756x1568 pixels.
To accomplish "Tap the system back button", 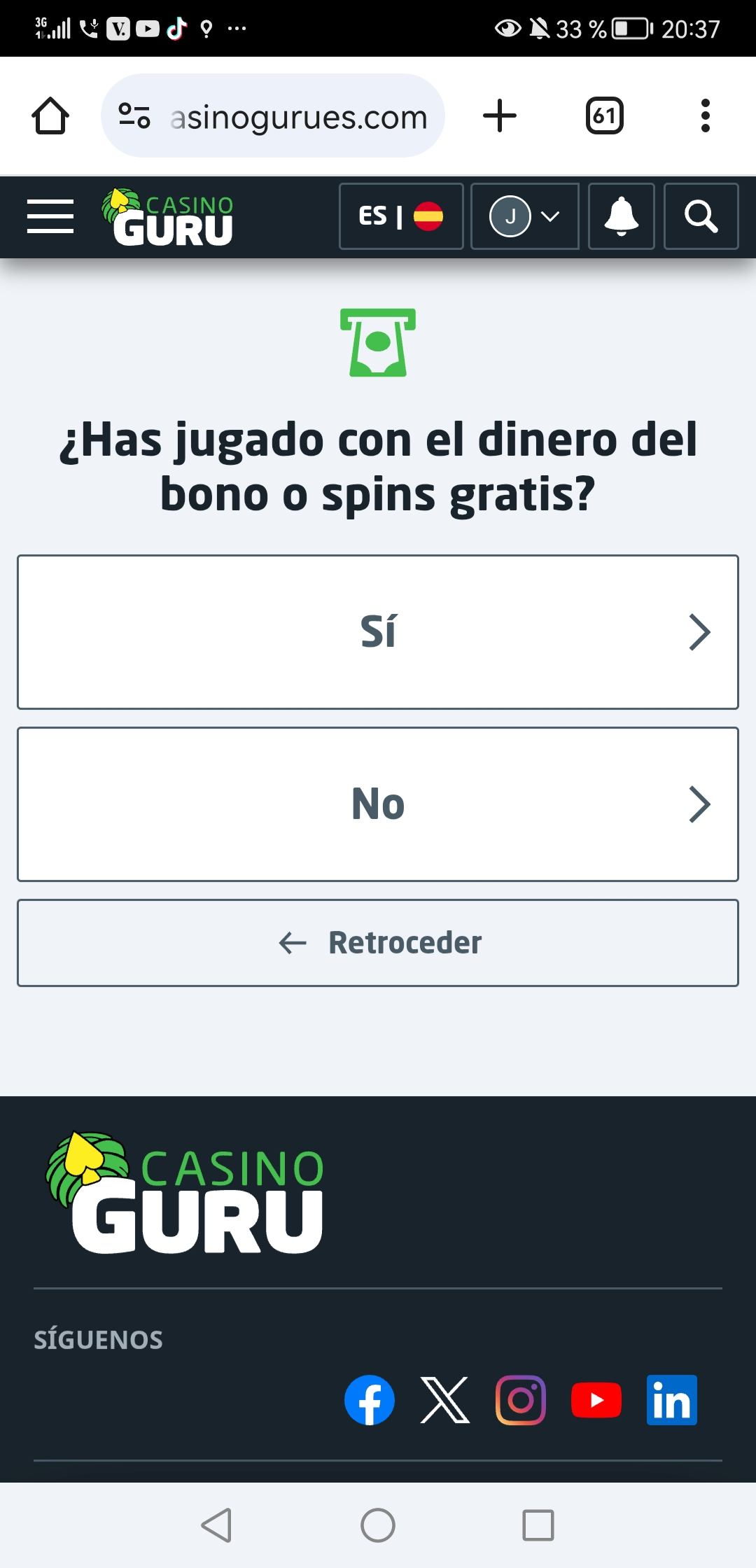I will (x=217, y=1525).
